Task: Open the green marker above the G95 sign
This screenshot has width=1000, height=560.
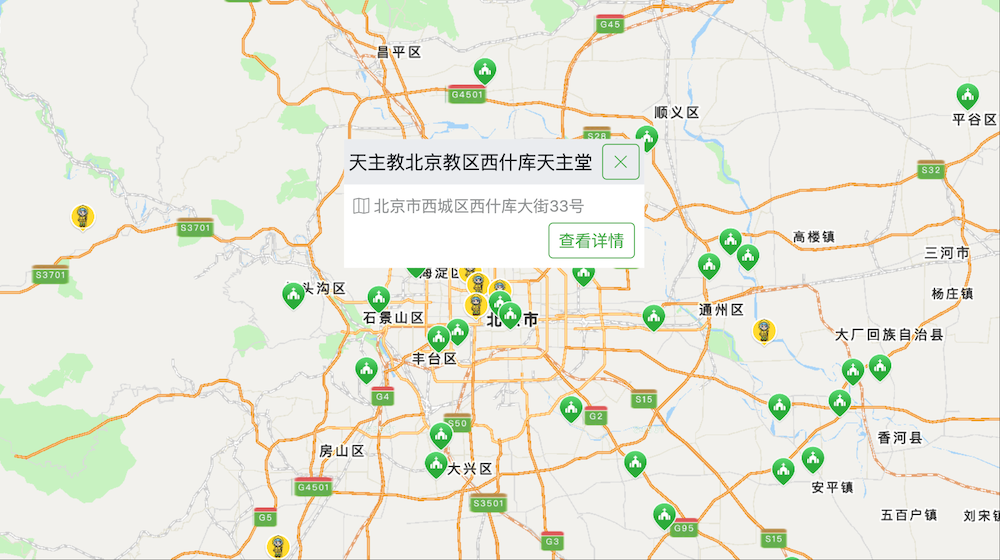Action: coord(663,515)
